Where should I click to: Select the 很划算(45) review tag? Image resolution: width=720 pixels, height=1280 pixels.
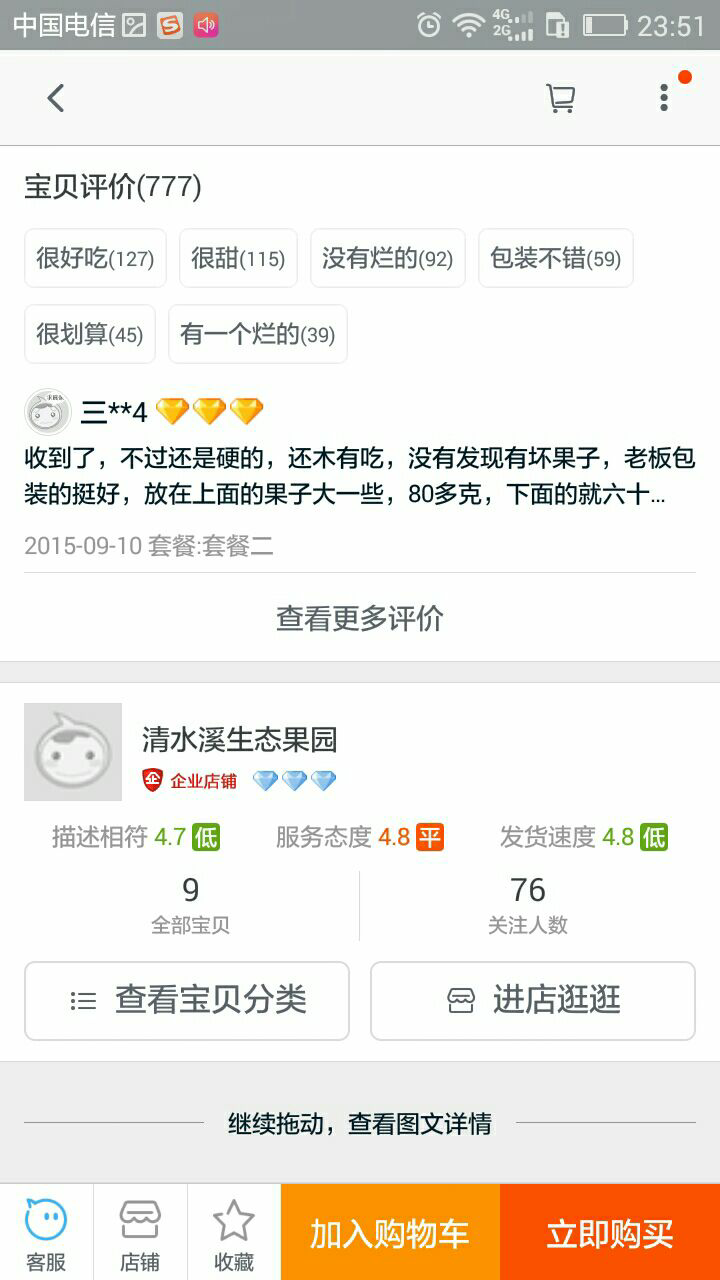(x=90, y=334)
